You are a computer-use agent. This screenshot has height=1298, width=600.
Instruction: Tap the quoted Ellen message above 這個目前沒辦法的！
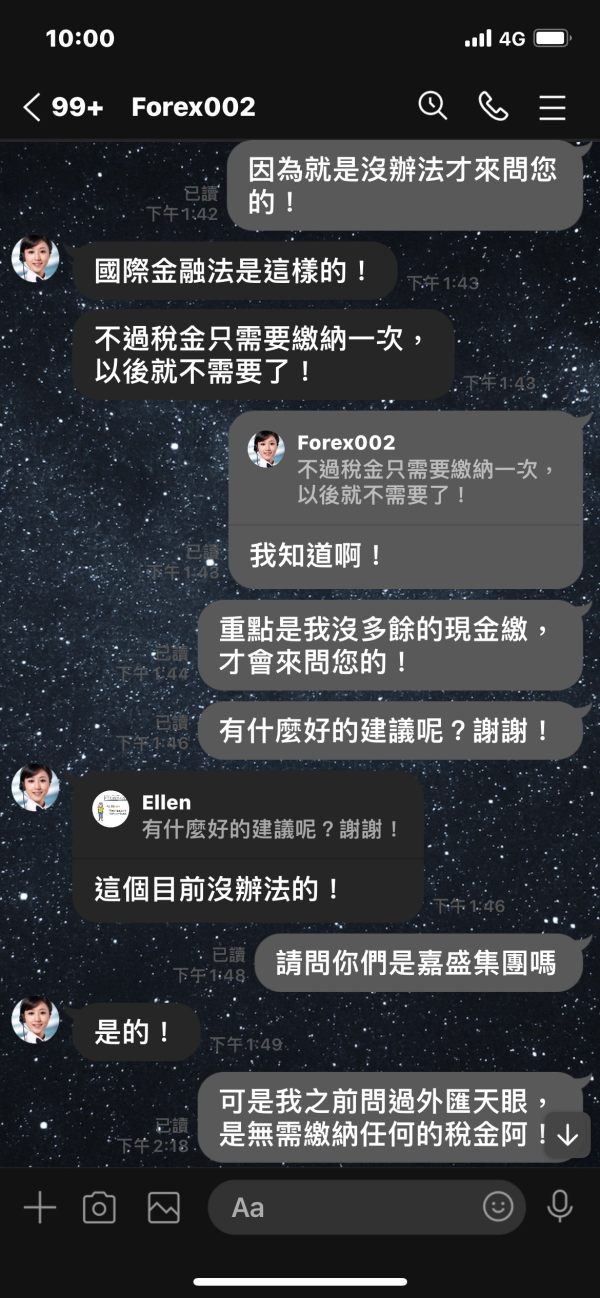pos(248,815)
